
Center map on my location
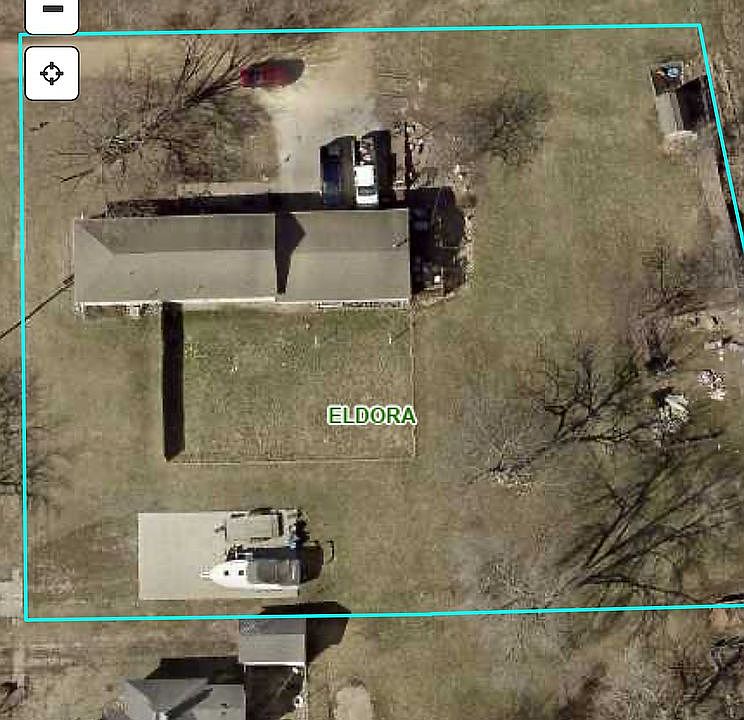coord(52,73)
